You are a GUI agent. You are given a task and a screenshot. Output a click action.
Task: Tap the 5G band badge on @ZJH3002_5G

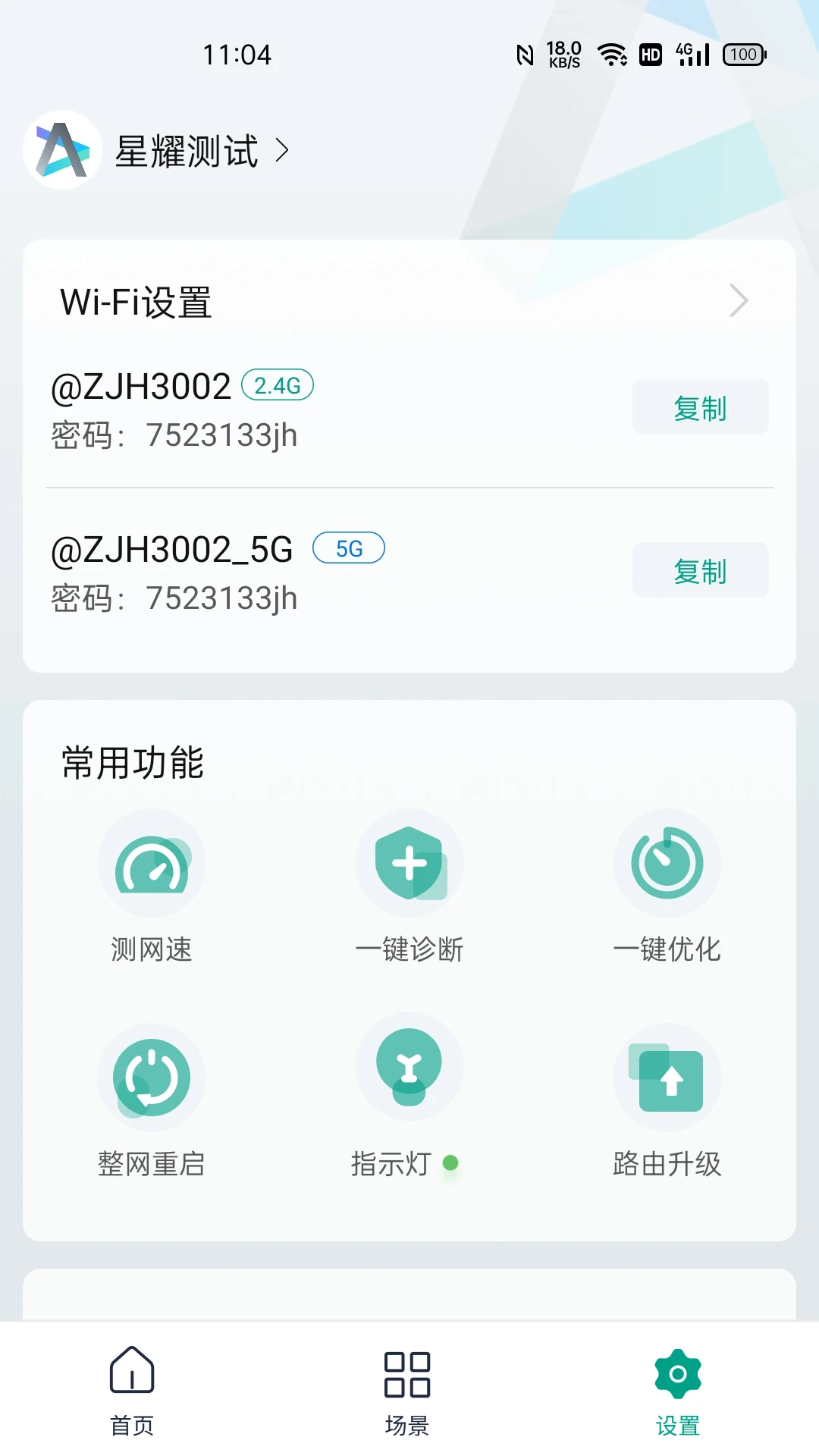349,548
